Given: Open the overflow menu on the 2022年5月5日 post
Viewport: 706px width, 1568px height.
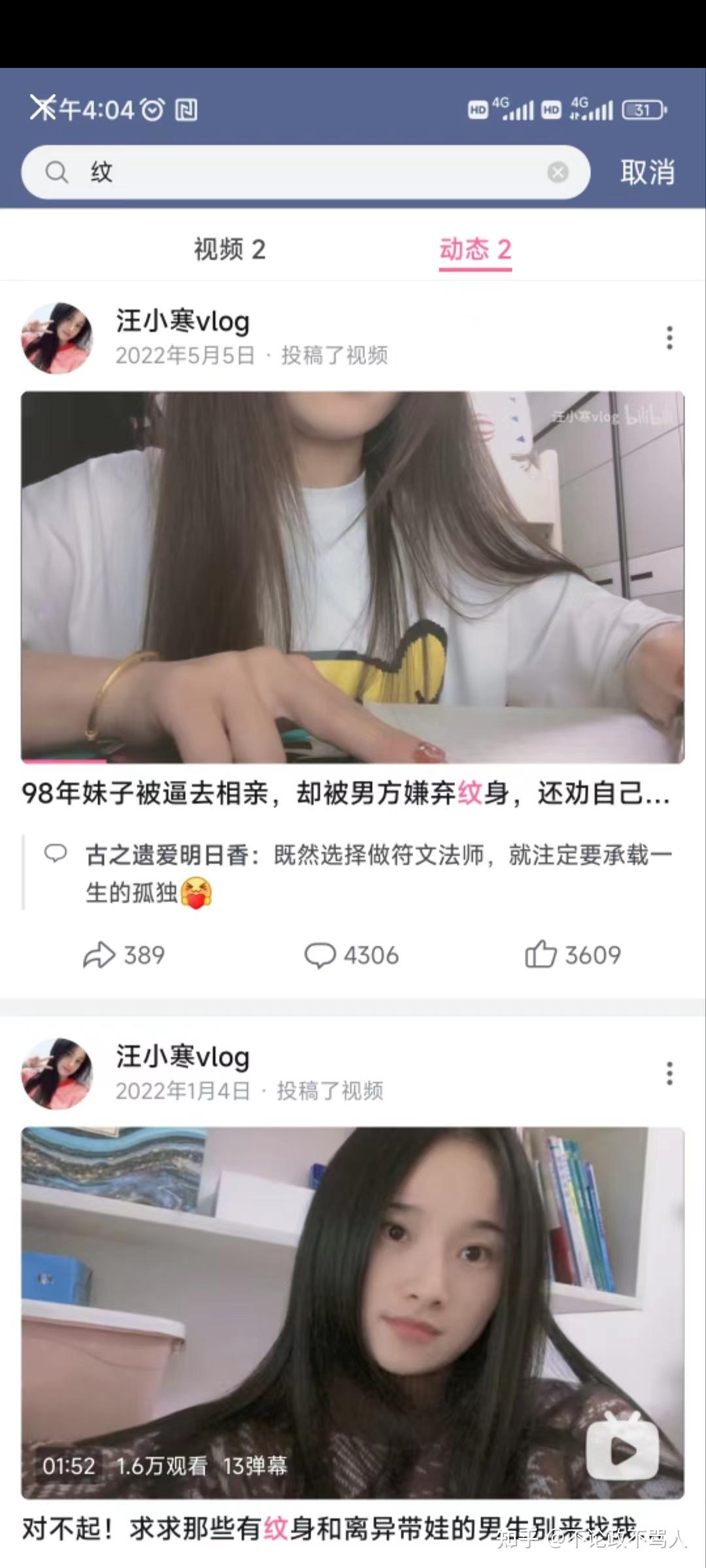Looking at the screenshot, I should (669, 338).
